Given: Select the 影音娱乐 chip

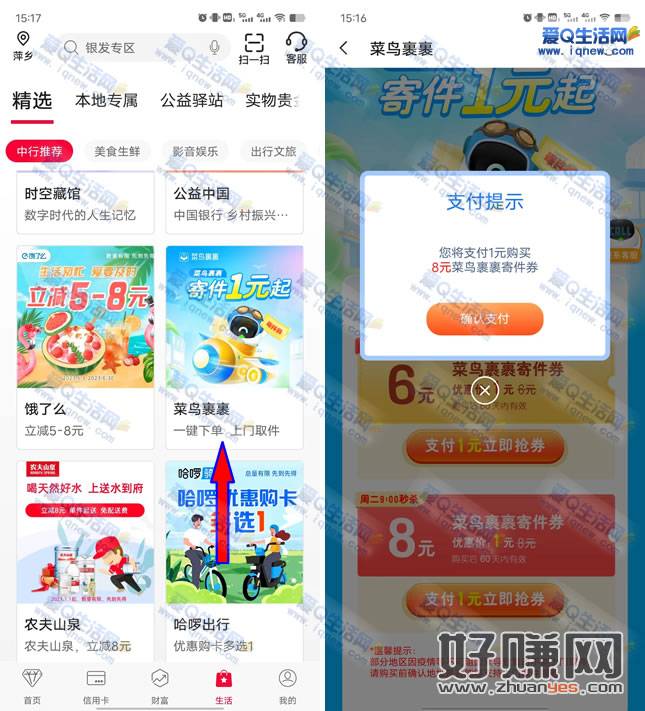Looking at the screenshot, I should click(194, 151).
